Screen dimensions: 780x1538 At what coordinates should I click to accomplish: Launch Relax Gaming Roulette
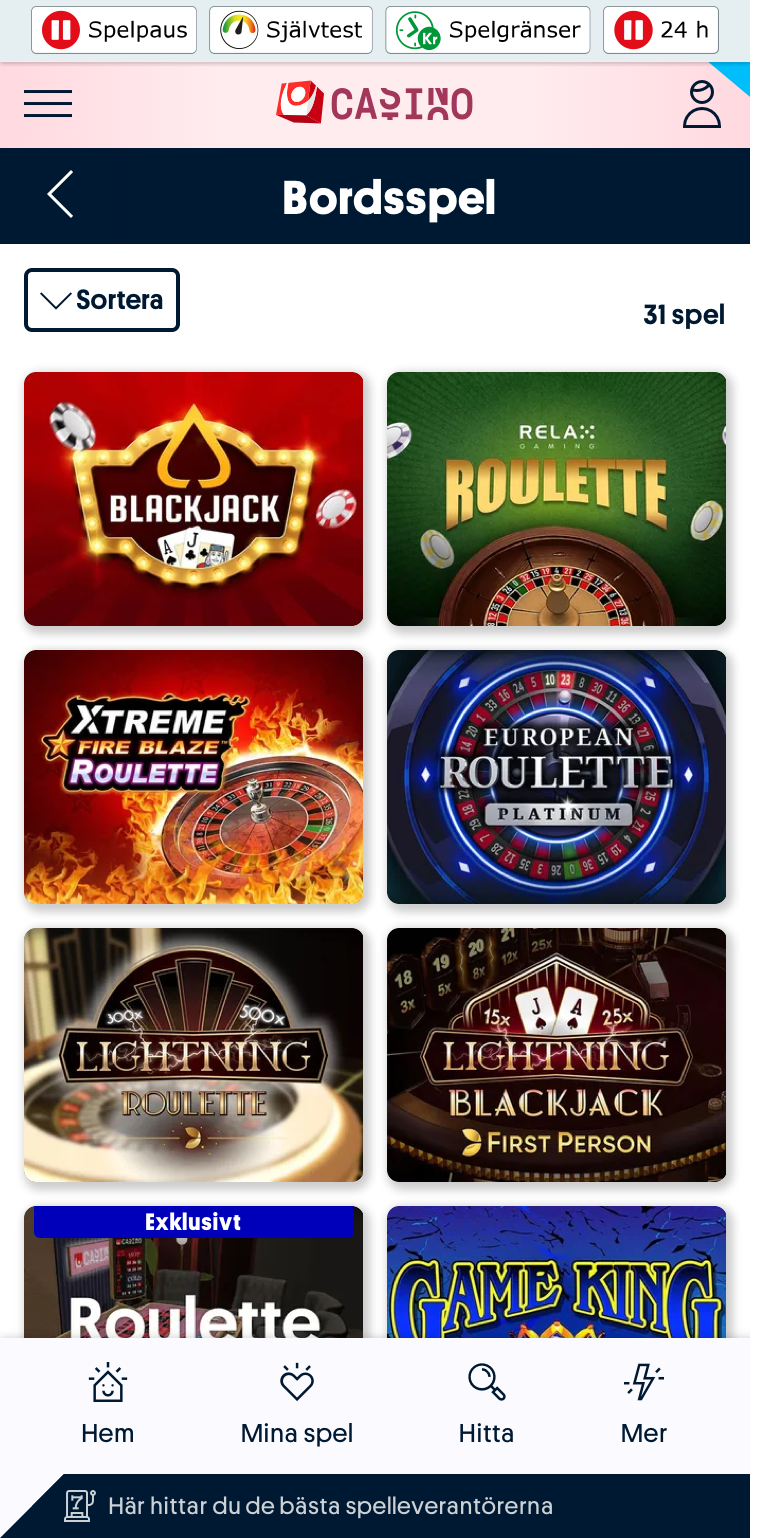(x=557, y=499)
